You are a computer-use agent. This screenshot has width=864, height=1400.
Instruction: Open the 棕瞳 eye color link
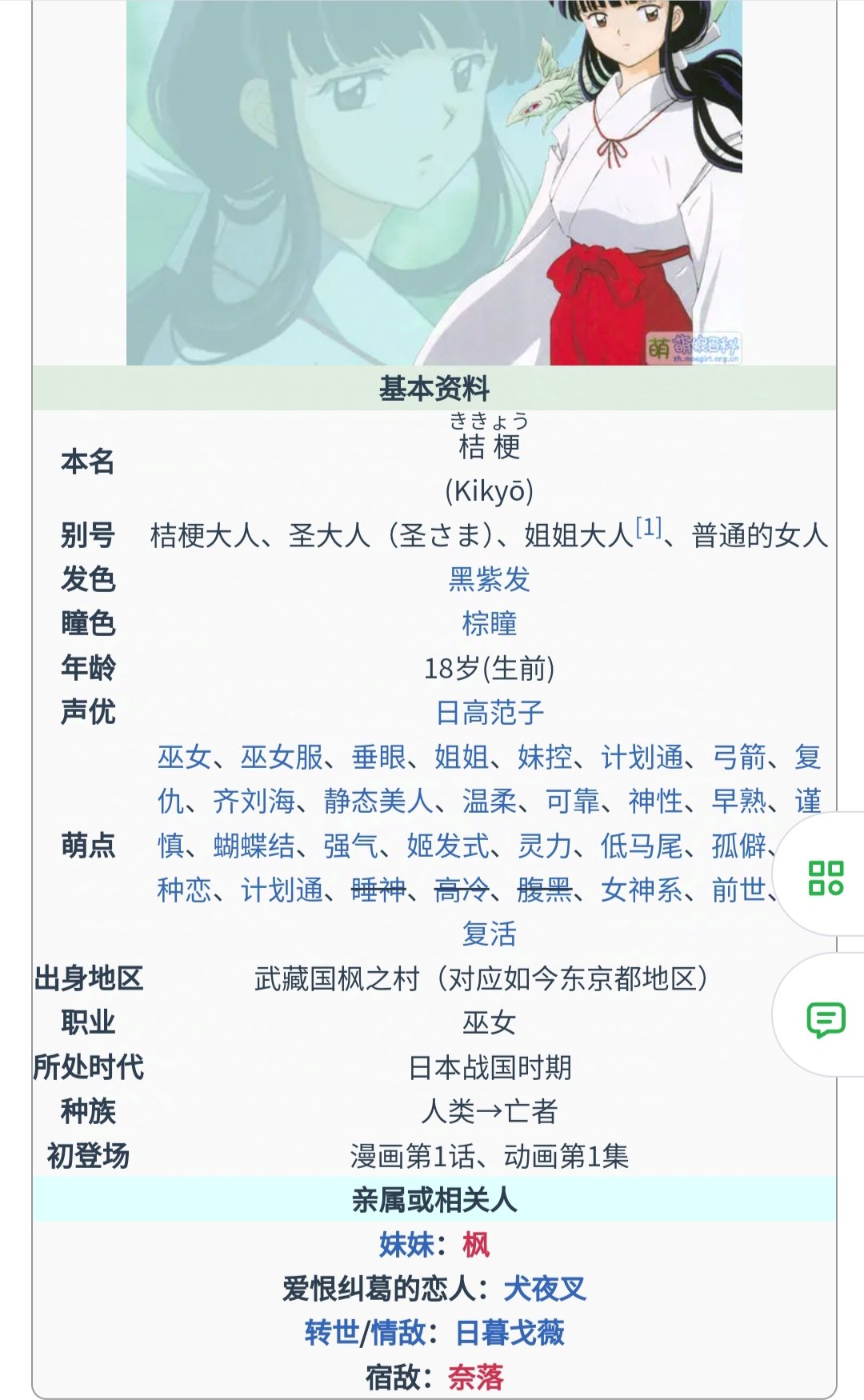(489, 623)
